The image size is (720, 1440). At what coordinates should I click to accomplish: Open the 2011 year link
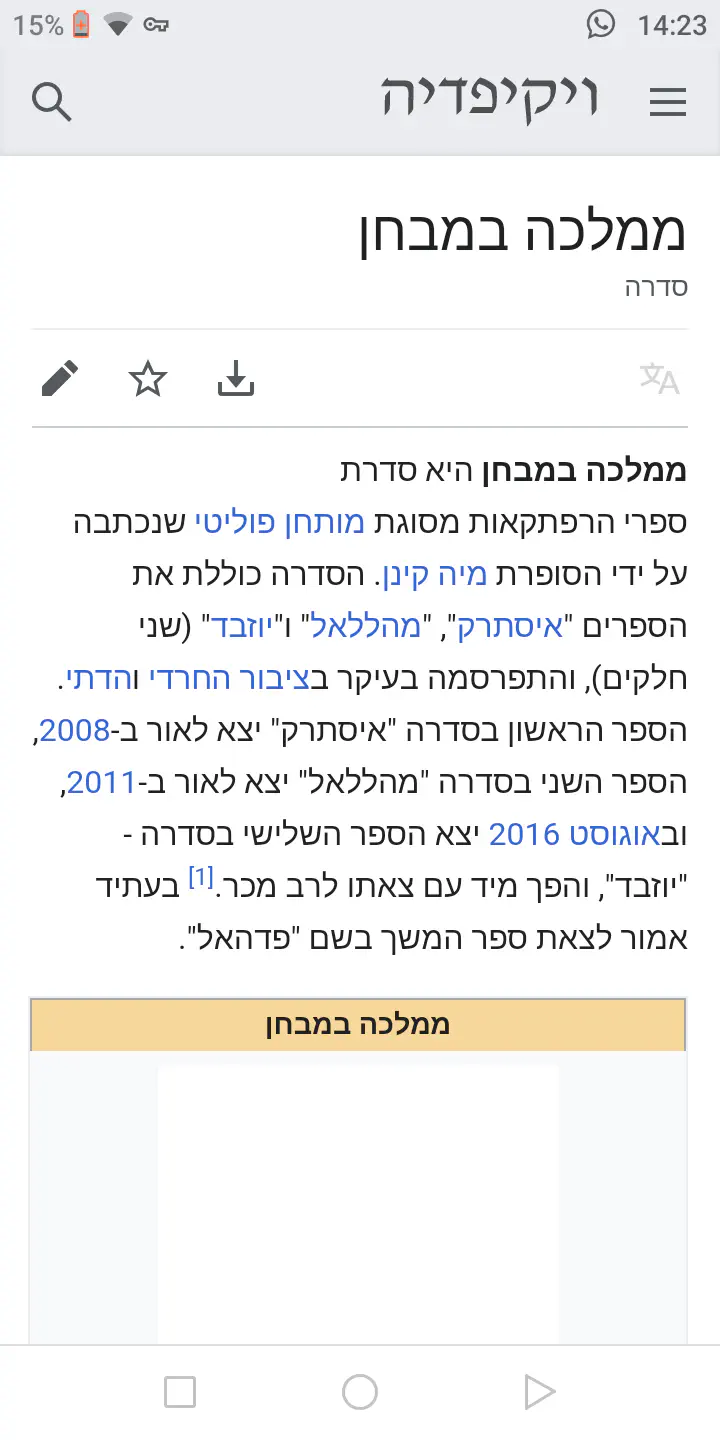[100, 783]
